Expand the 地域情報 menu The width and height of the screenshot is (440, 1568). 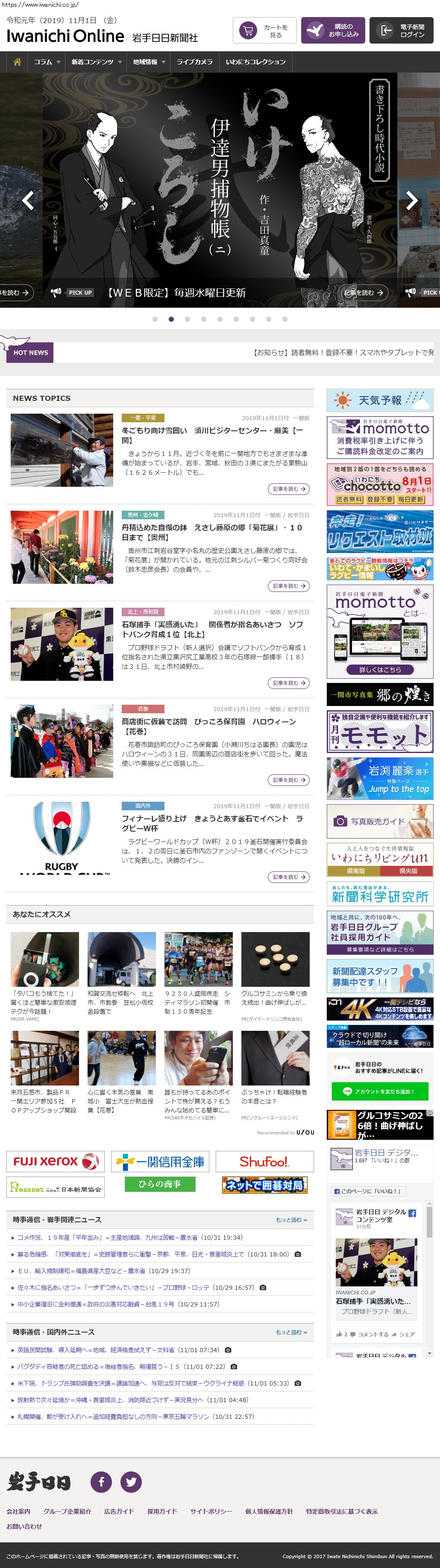point(149,62)
